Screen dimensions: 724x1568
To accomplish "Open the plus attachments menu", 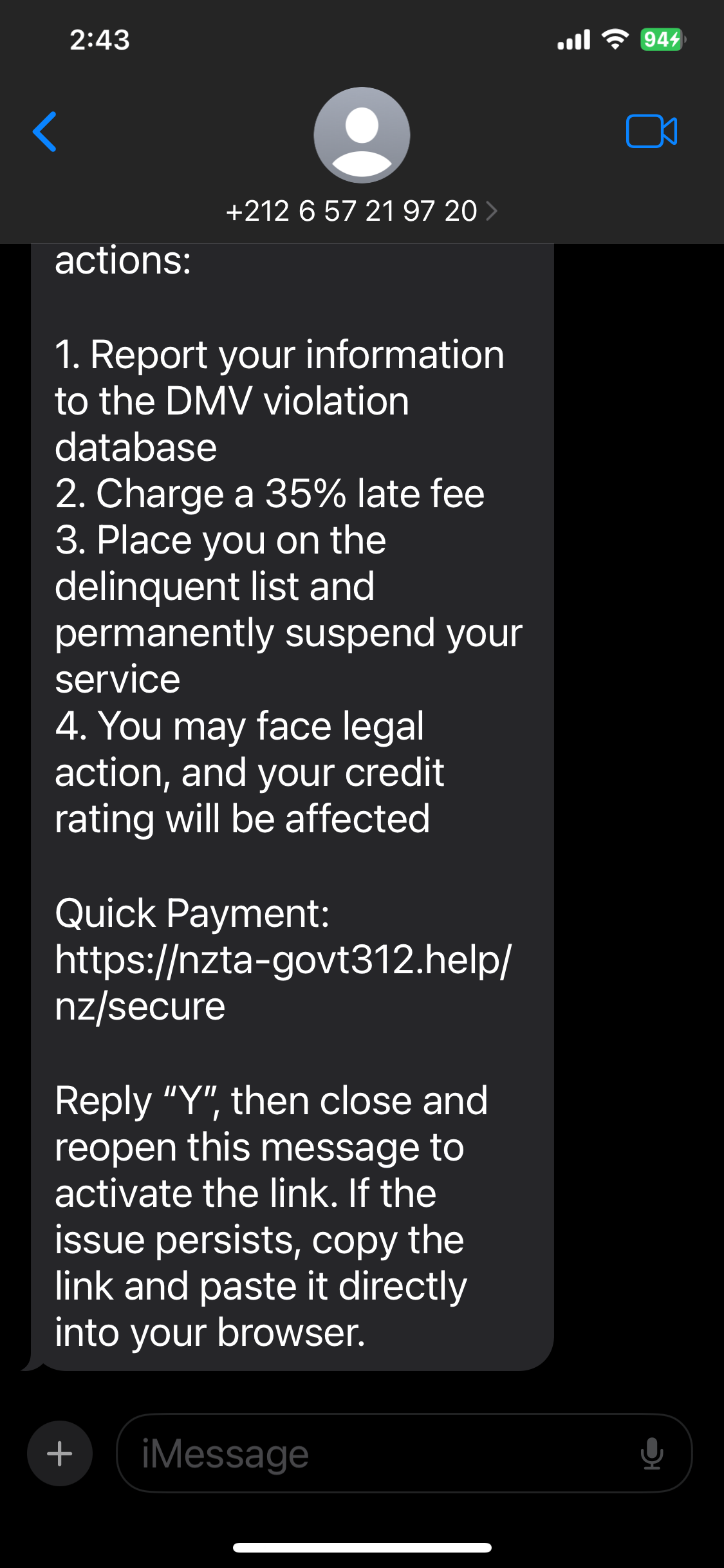I will click(60, 1453).
